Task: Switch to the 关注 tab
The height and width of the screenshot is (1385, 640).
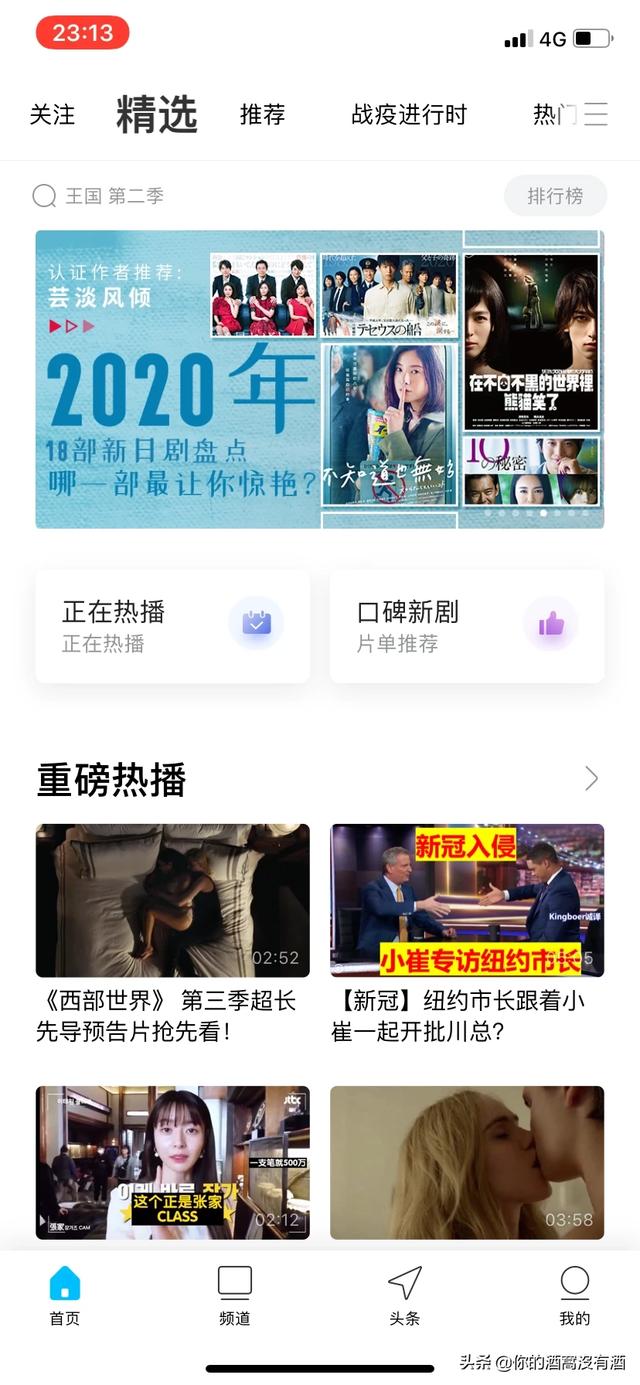Action: click(x=52, y=115)
